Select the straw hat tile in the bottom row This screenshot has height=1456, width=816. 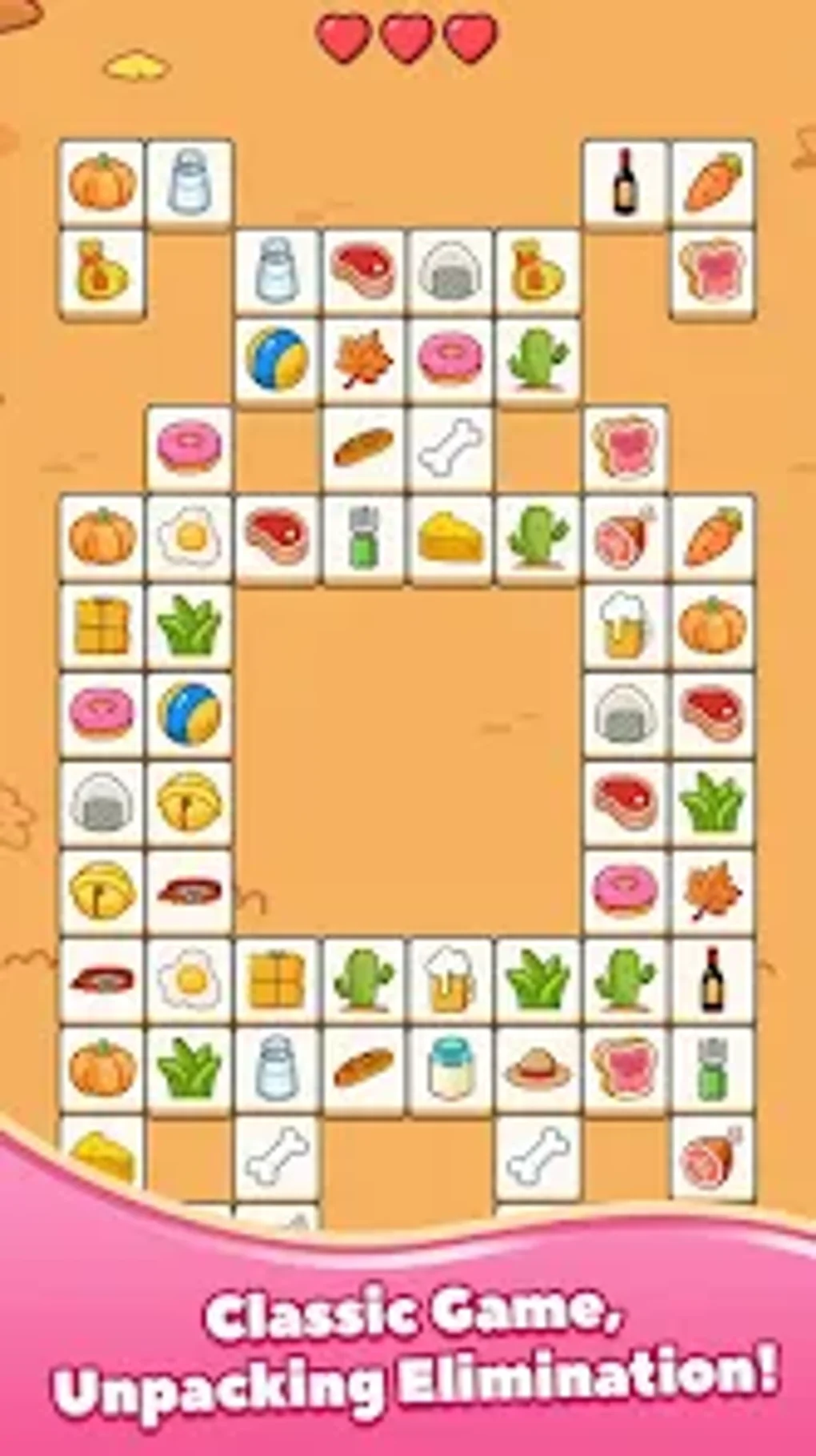(x=536, y=1069)
